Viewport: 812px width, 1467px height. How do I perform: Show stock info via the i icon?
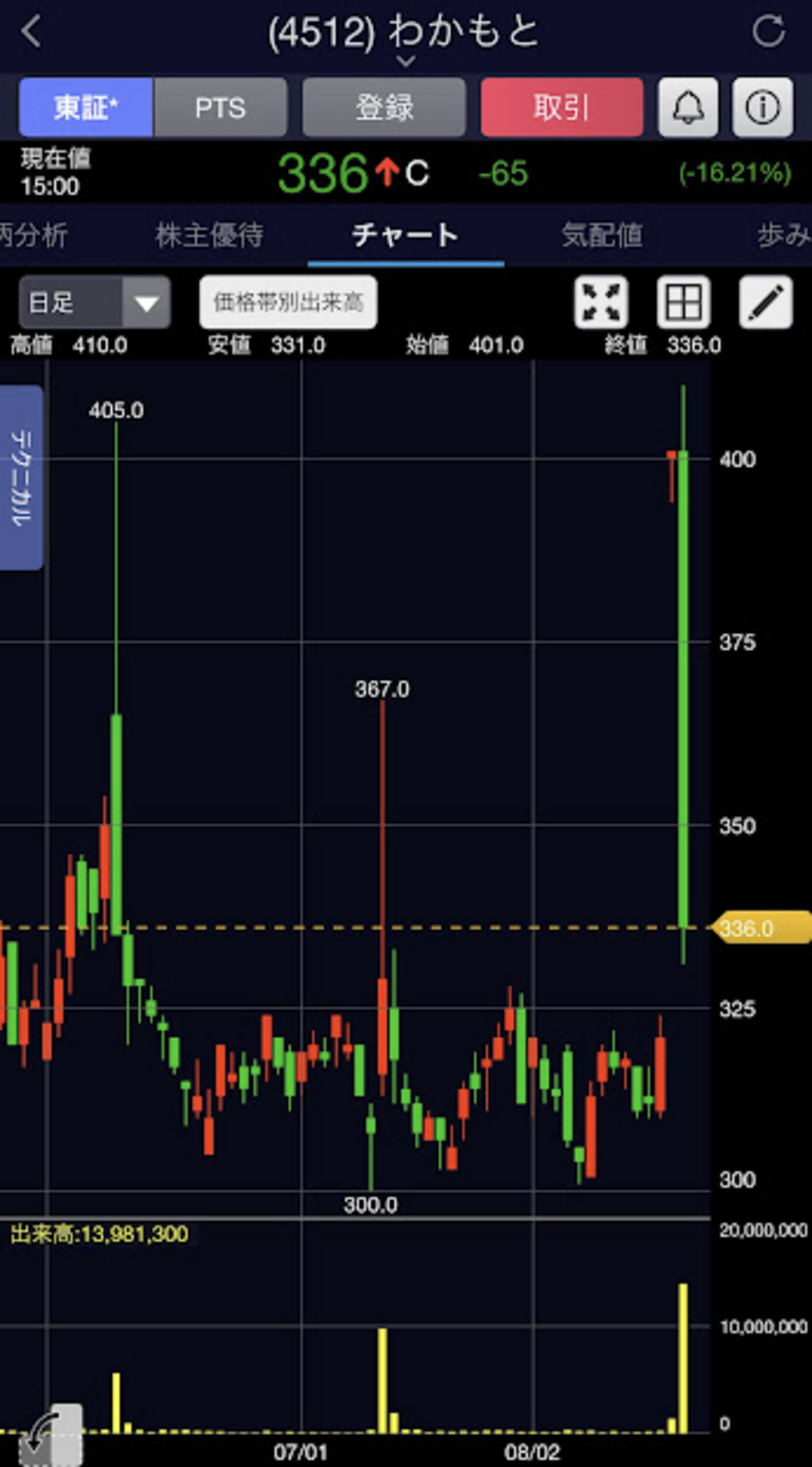pyautogui.click(x=763, y=107)
